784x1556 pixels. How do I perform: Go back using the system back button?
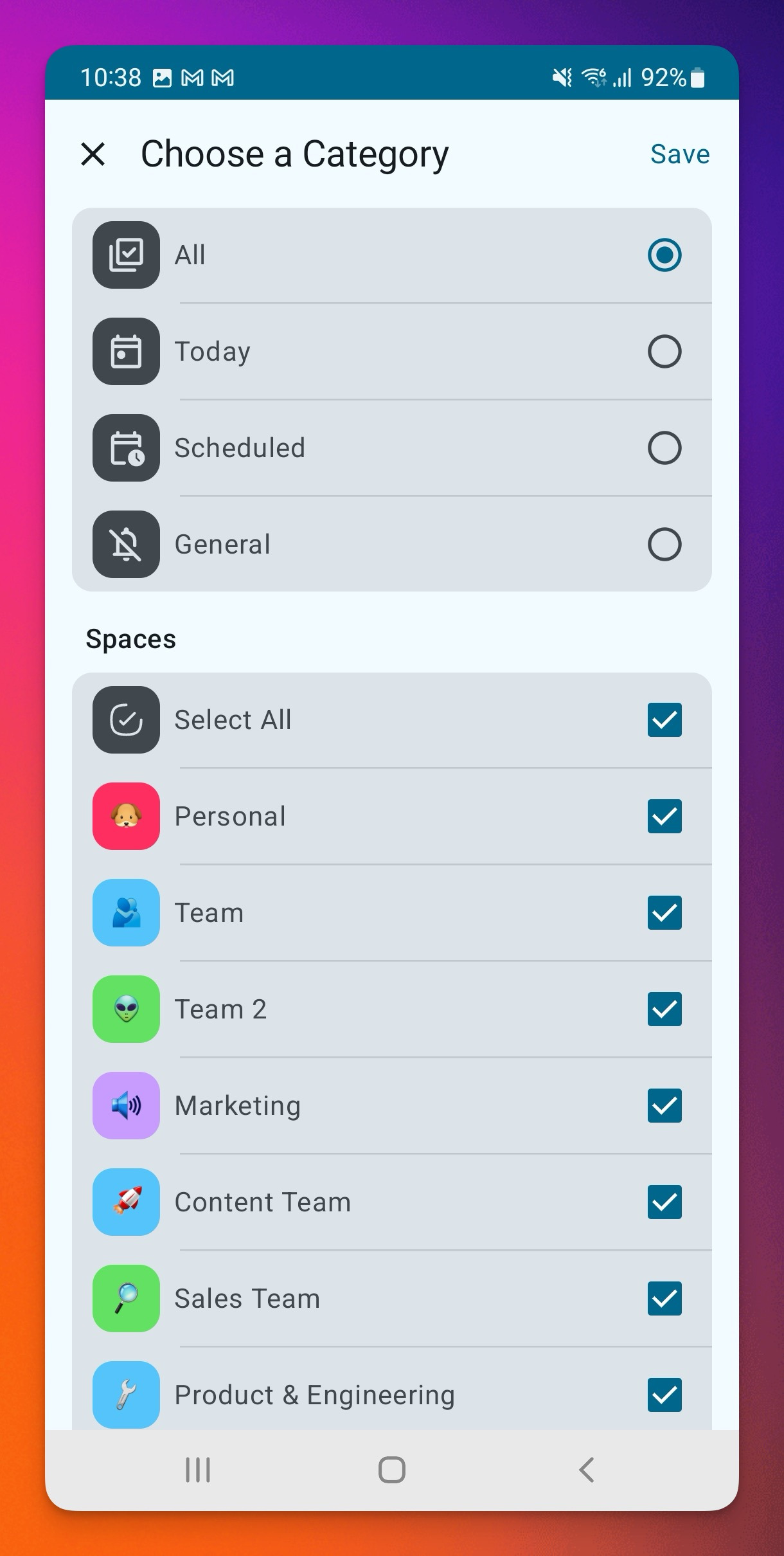[x=586, y=1470]
